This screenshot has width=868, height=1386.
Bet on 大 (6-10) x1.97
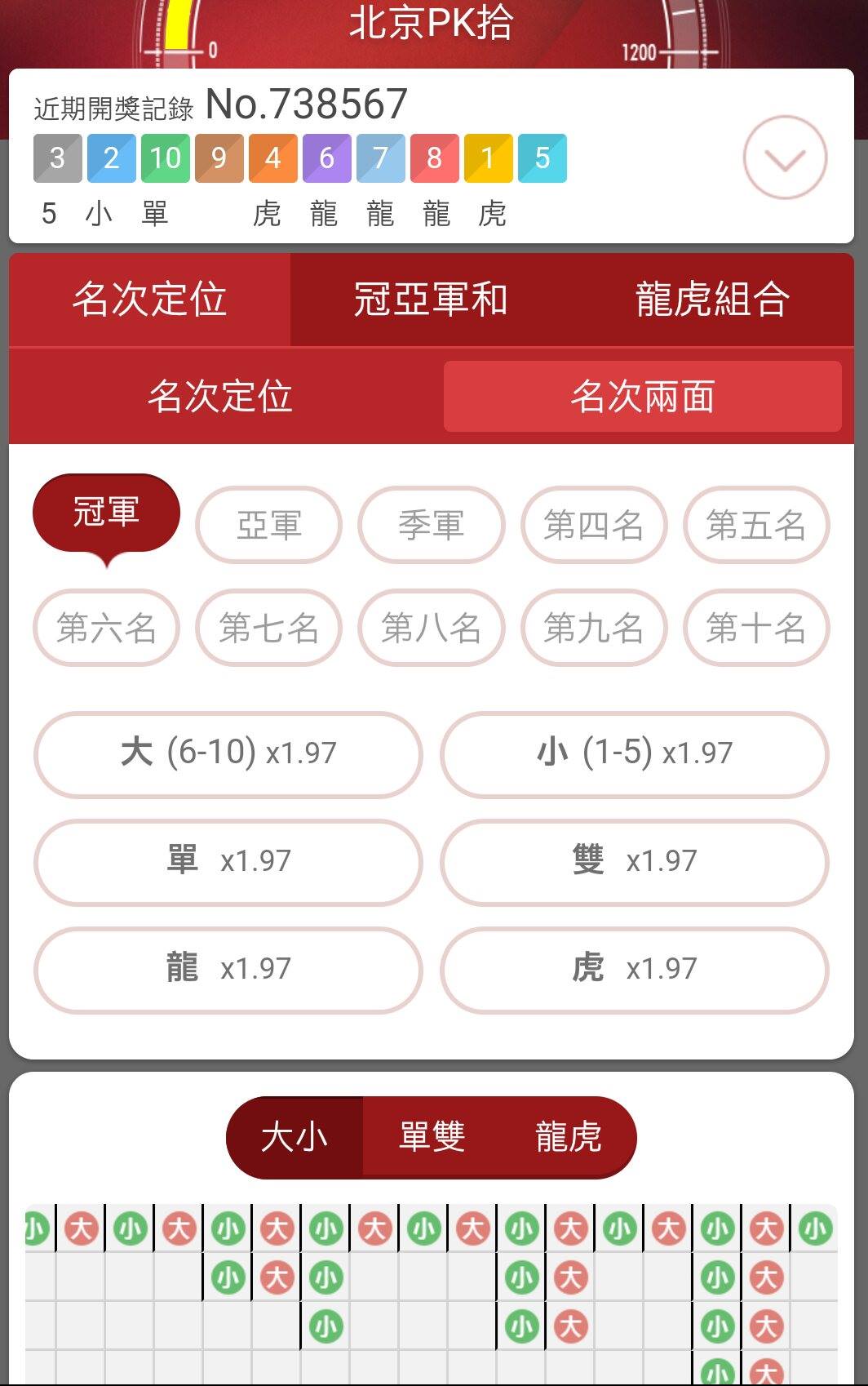[228, 753]
